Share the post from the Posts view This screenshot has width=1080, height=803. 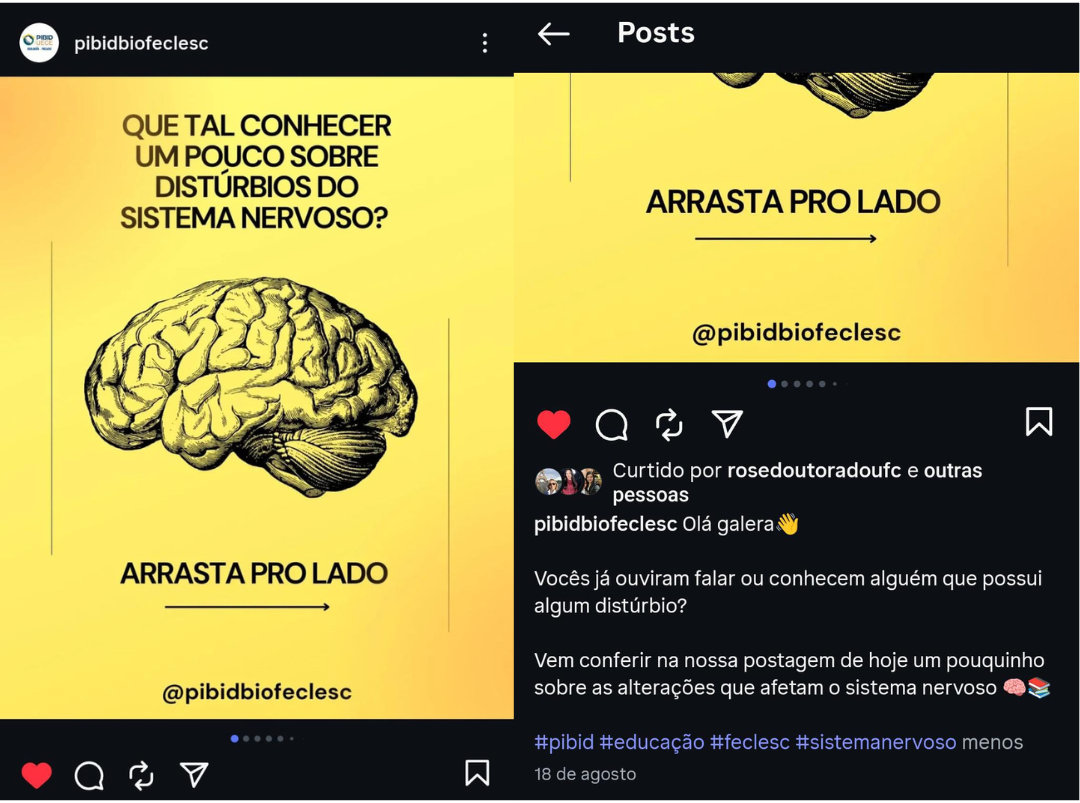tap(727, 425)
